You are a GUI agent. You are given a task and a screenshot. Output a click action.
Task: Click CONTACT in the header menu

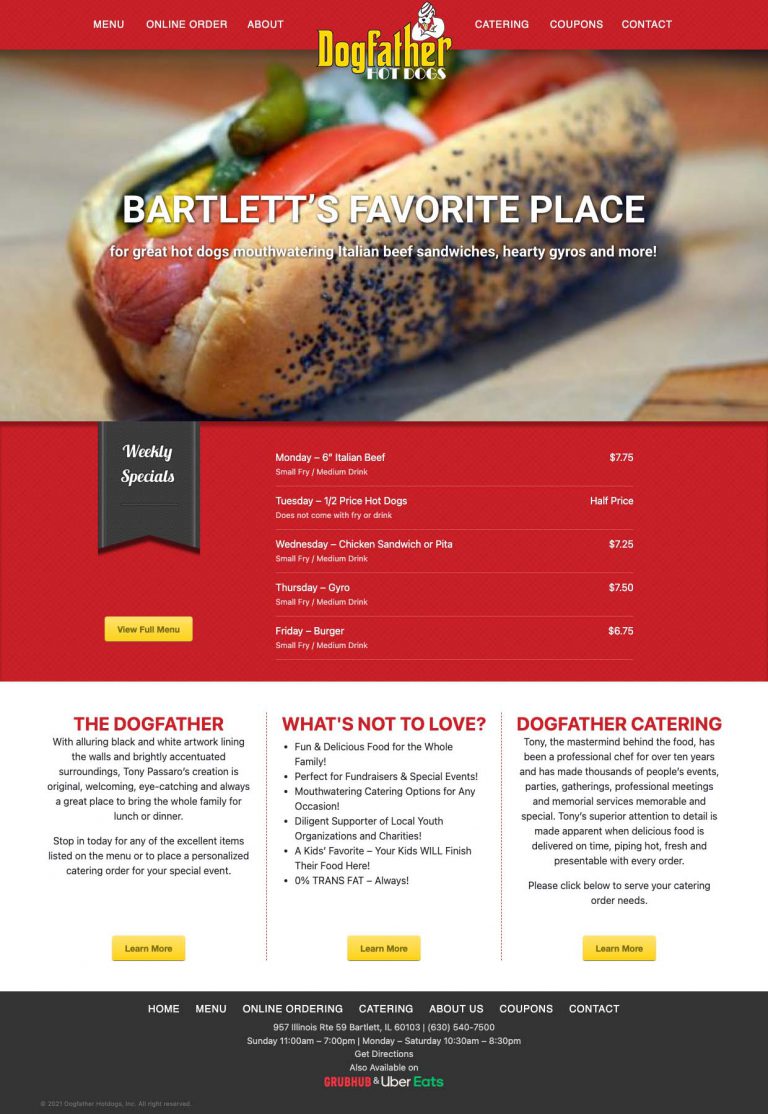tap(647, 24)
